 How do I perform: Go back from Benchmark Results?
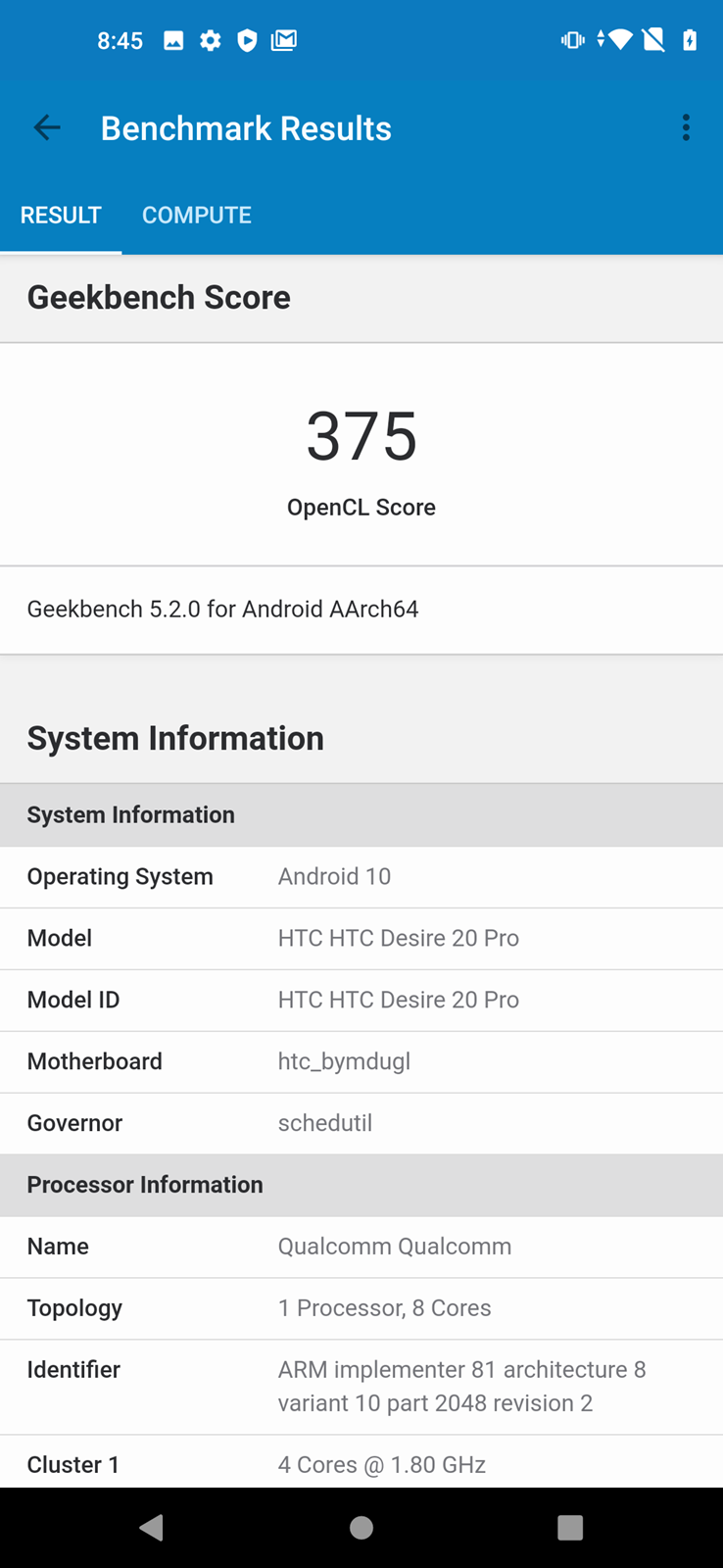pyautogui.click(x=47, y=127)
